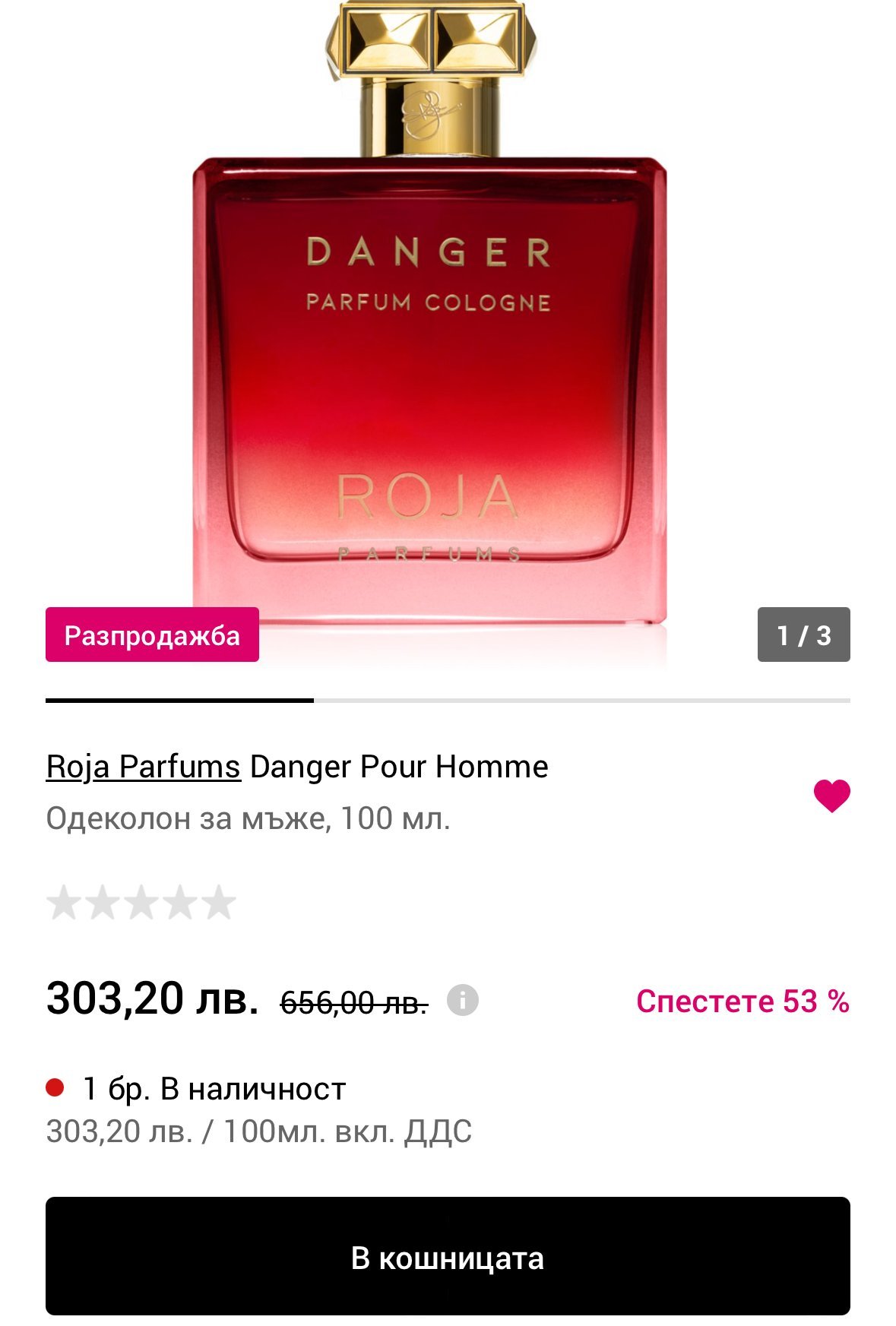Viewport: 896px width, 1326px height.
Task: Add the perfume to the cart
Action: [x=448, y=1257]
